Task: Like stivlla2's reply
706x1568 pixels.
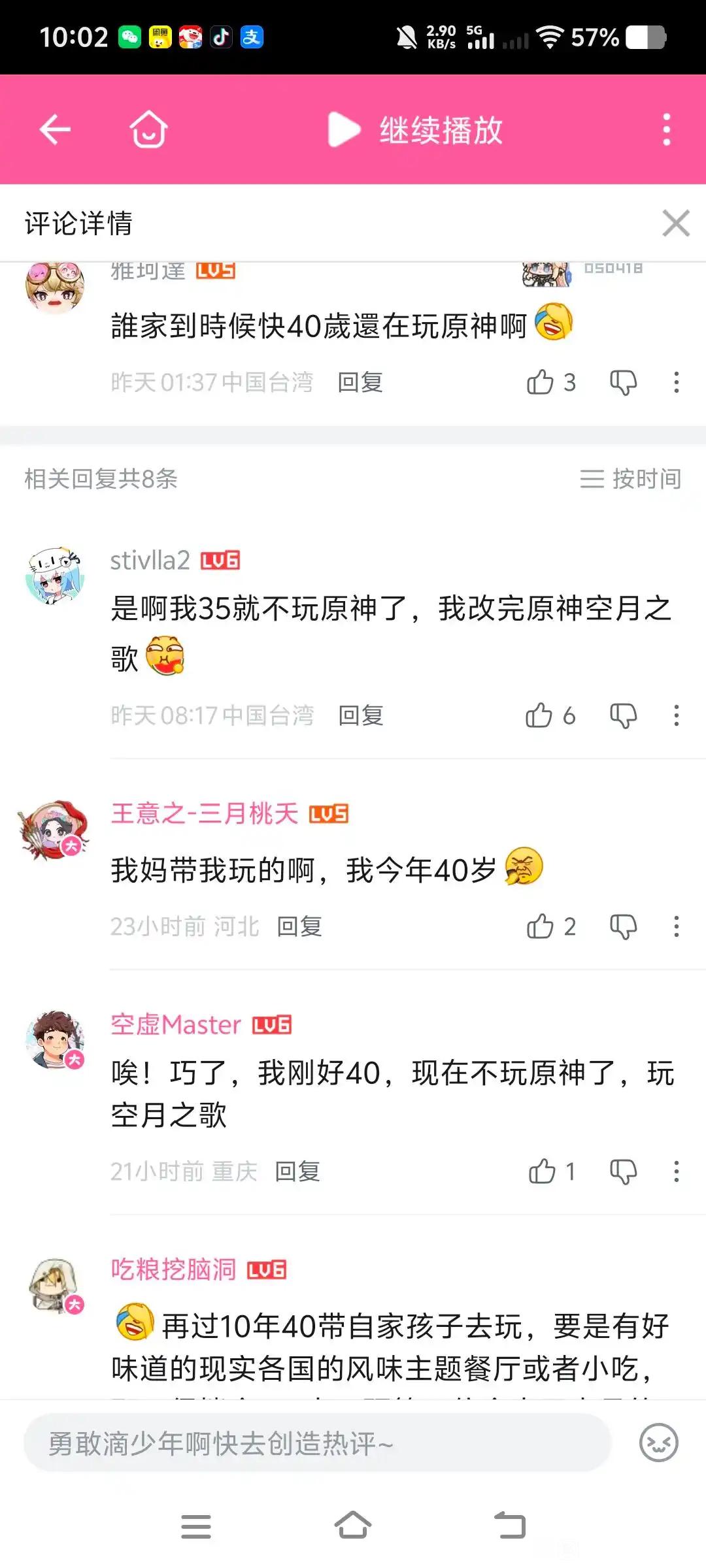Action: (539, 715)
